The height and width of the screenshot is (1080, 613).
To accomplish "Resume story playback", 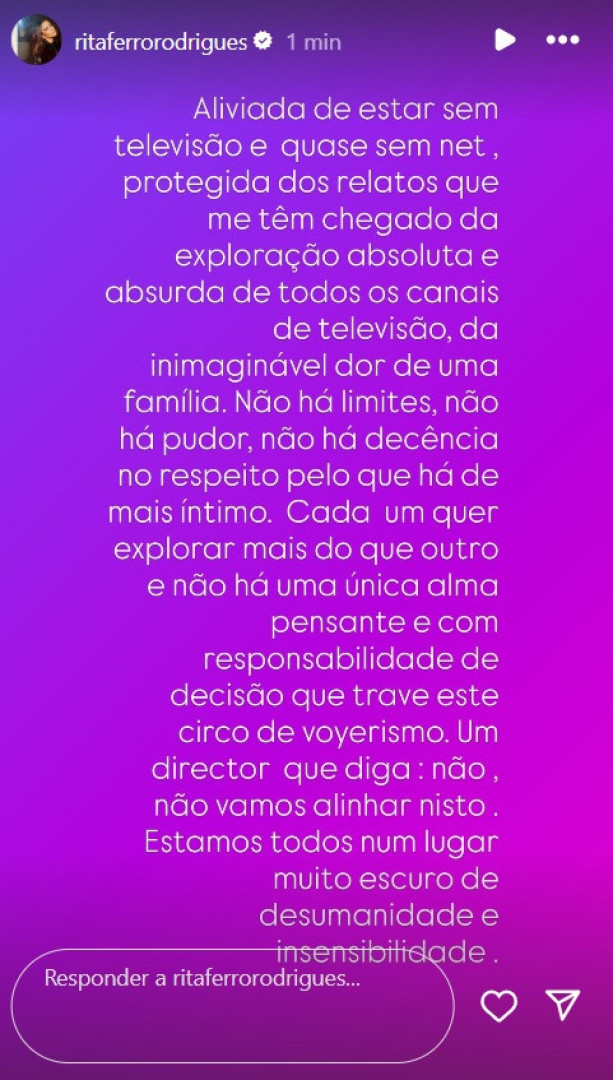I will pyautogui.click(x=504, y=40).
